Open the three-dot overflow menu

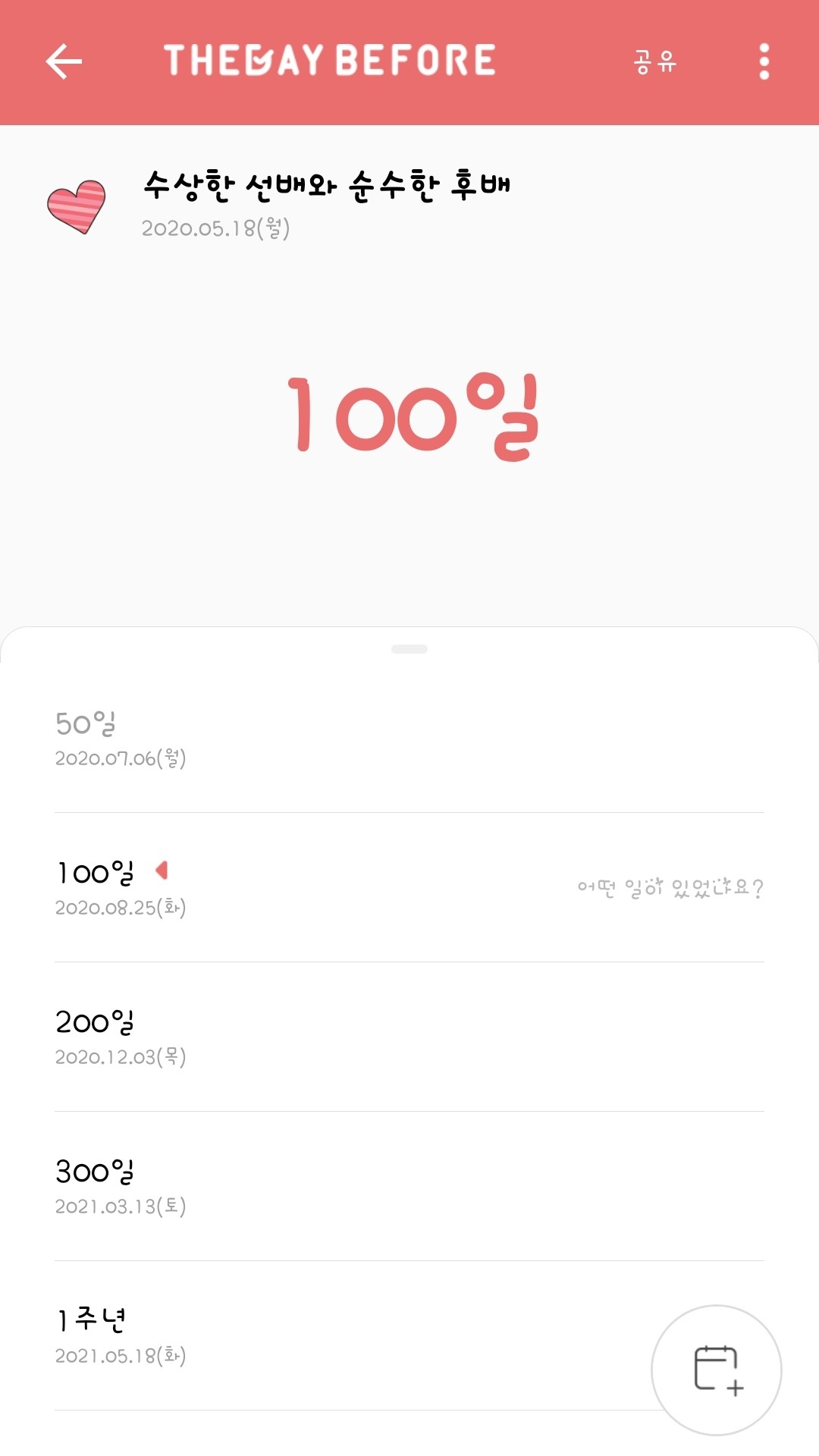(x=764, y=61)
